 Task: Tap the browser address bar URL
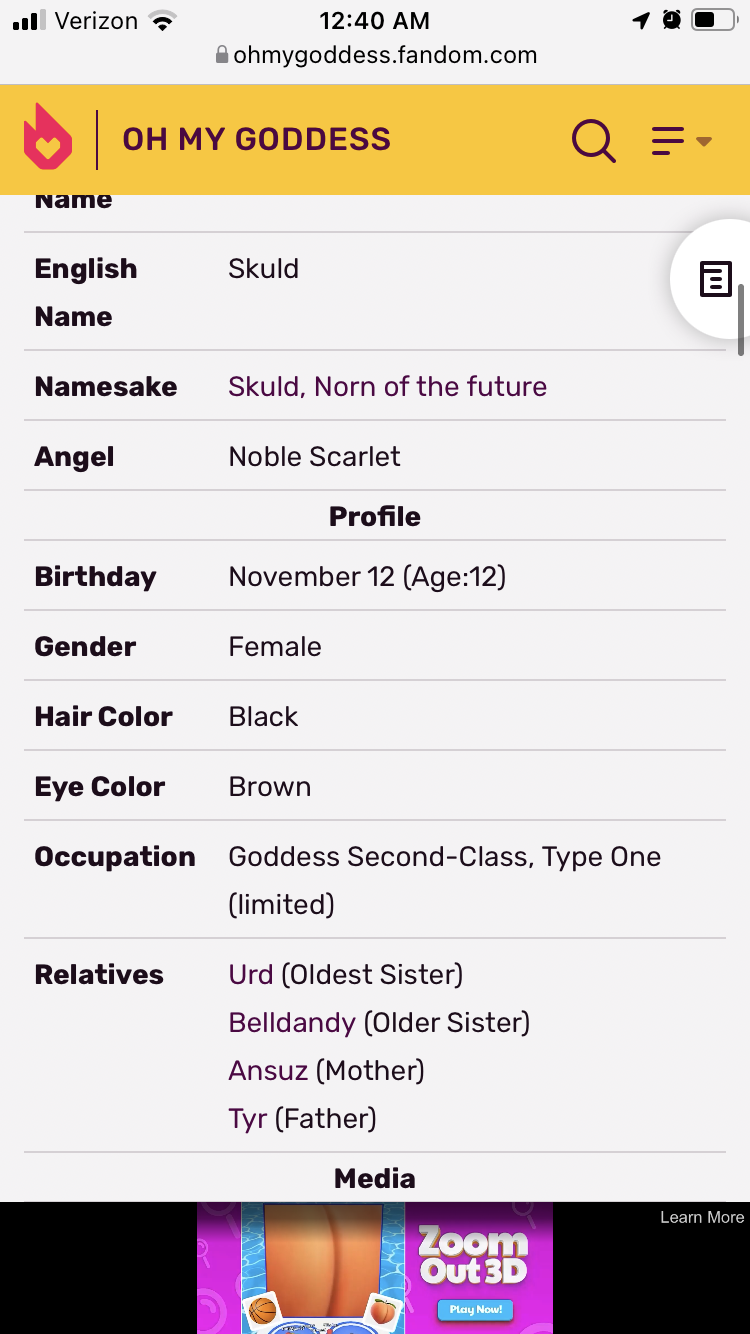tap(376, 55)
